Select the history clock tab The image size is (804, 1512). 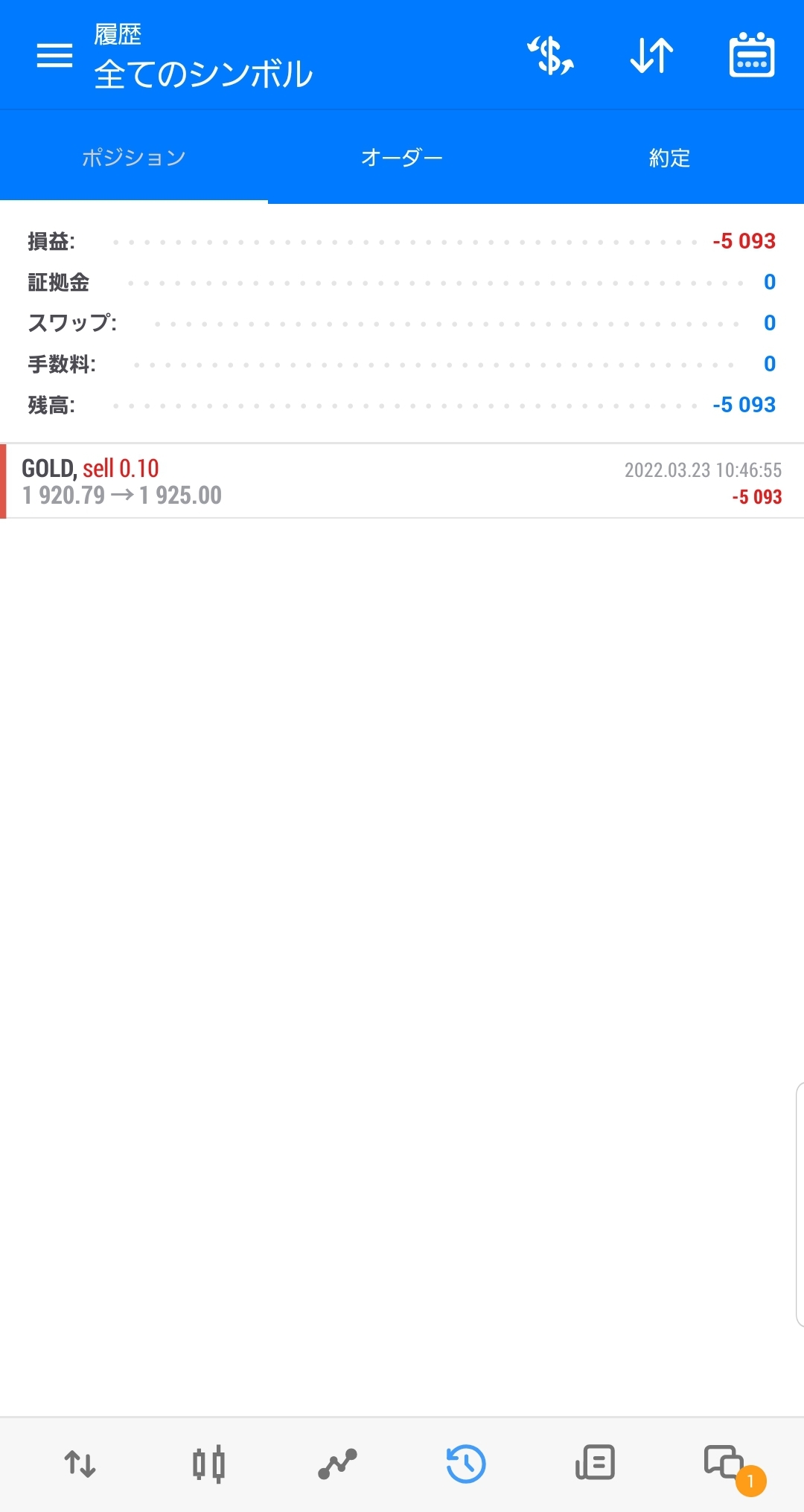[466, 1464]
